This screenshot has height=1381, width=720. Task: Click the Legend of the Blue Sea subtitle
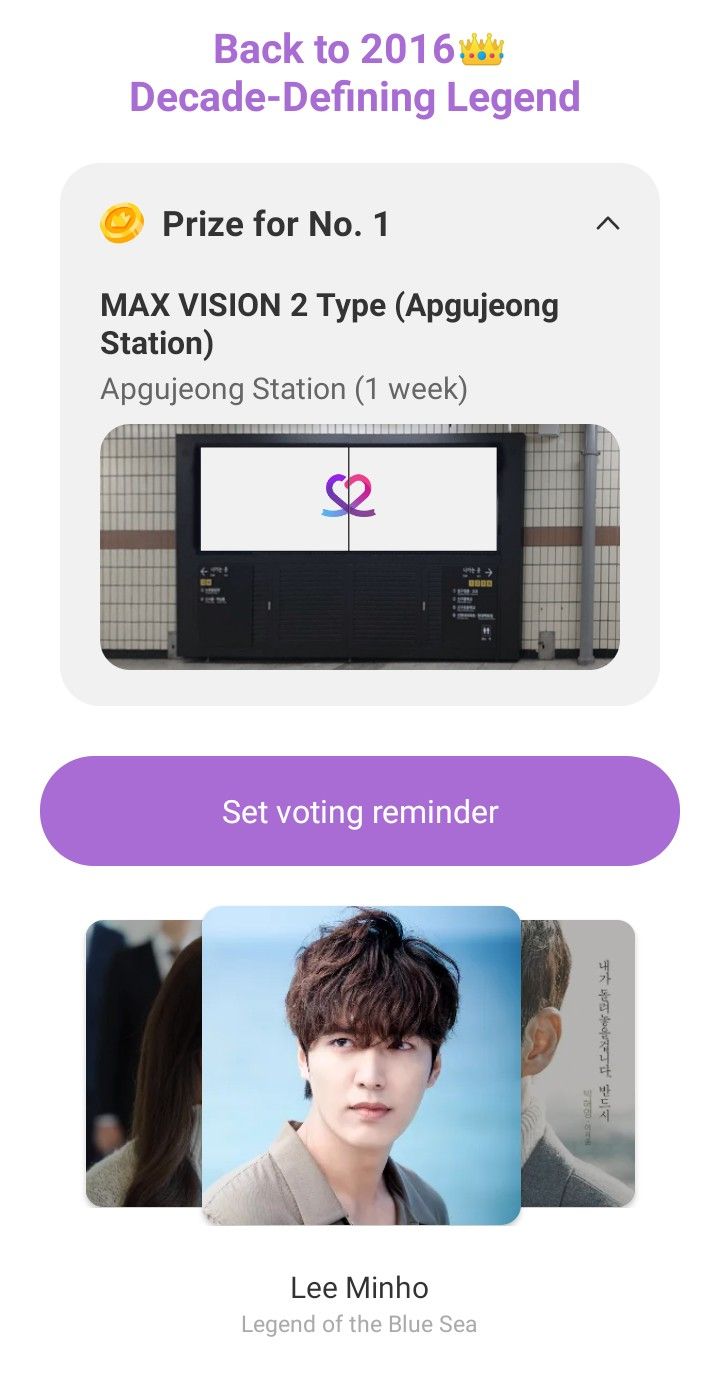coord(360,1324)
